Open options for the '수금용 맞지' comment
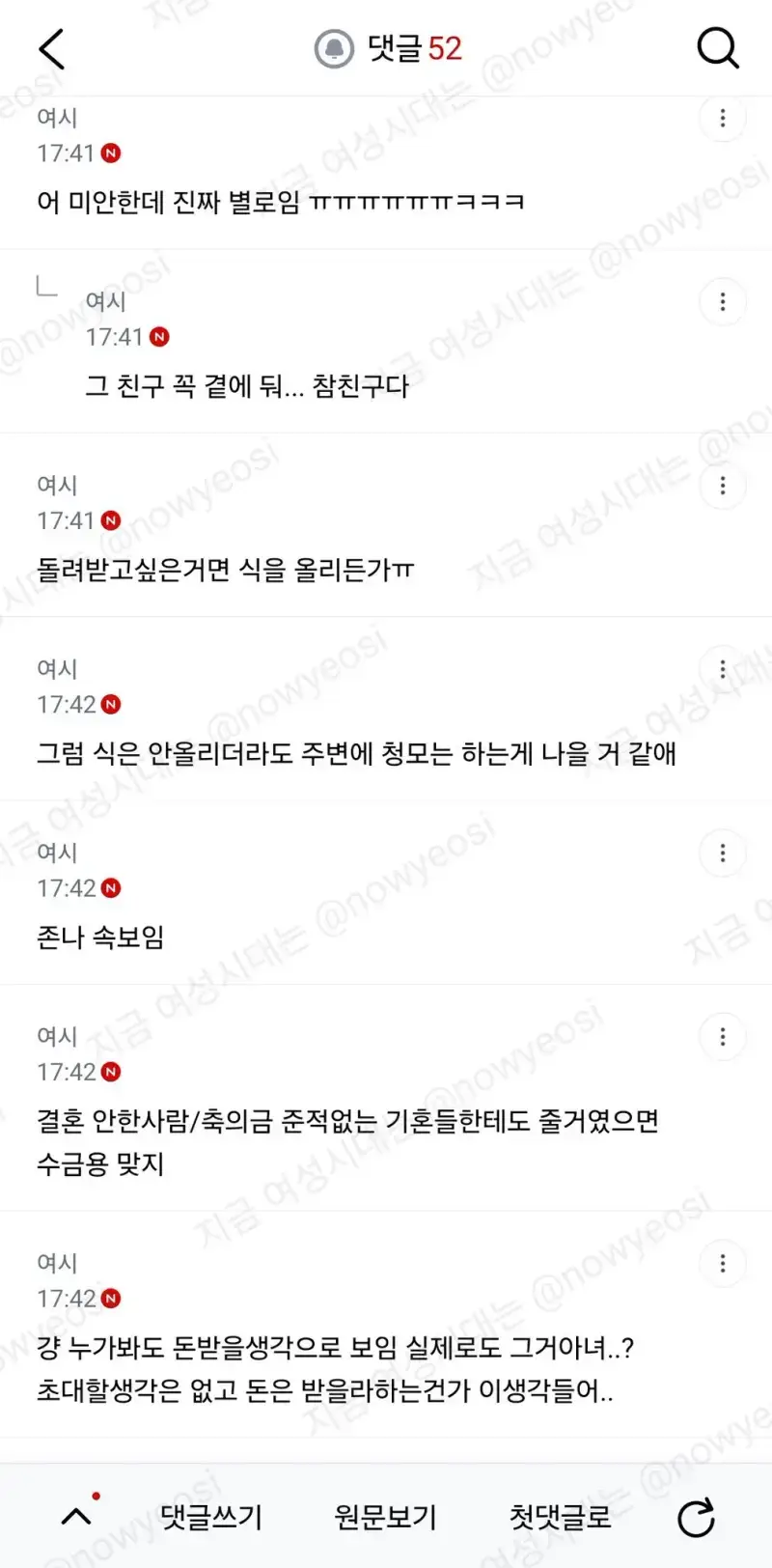 tap(723, 1037)
